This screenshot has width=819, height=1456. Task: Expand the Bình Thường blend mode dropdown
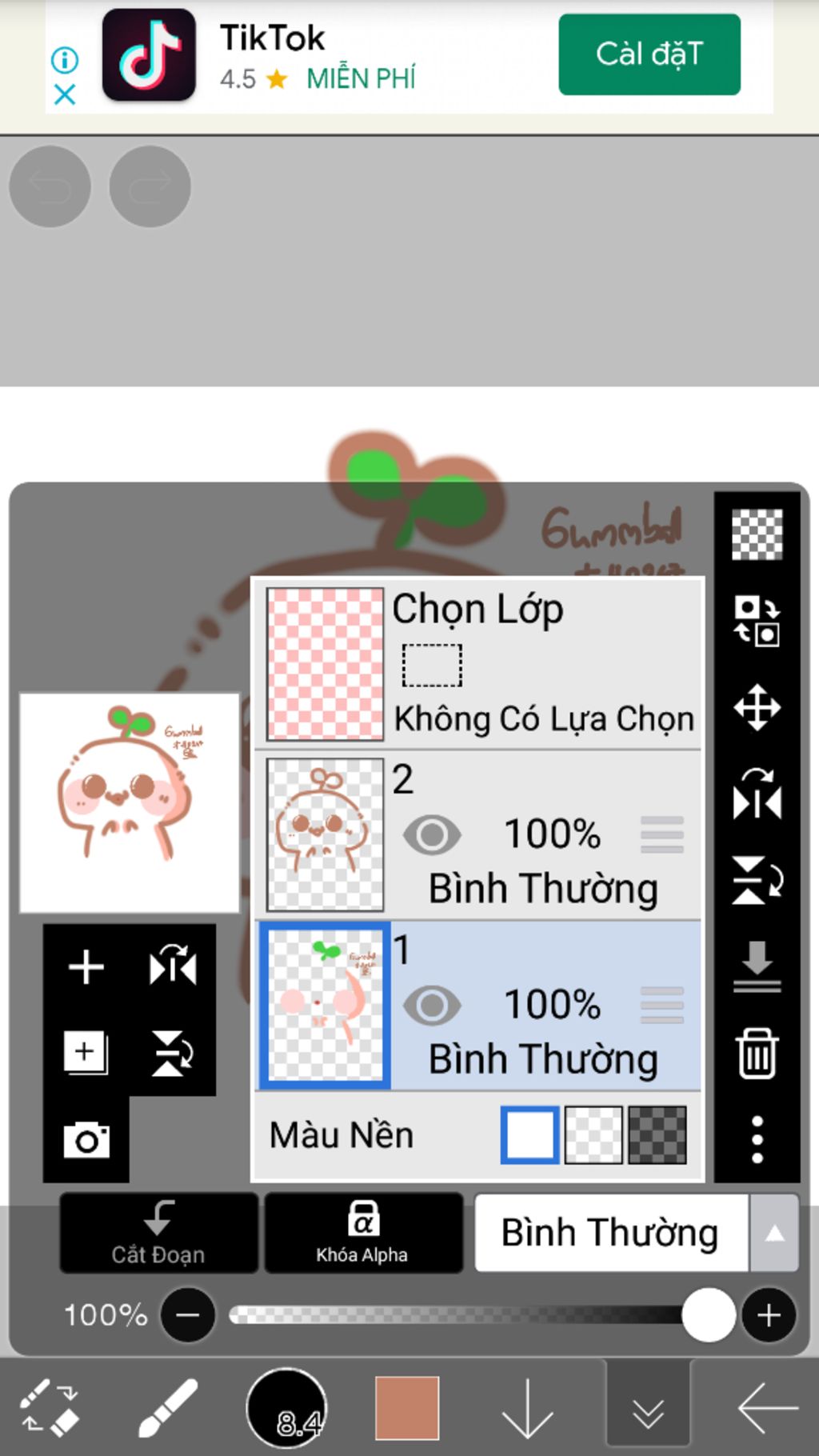click(x=773, y=1233)
